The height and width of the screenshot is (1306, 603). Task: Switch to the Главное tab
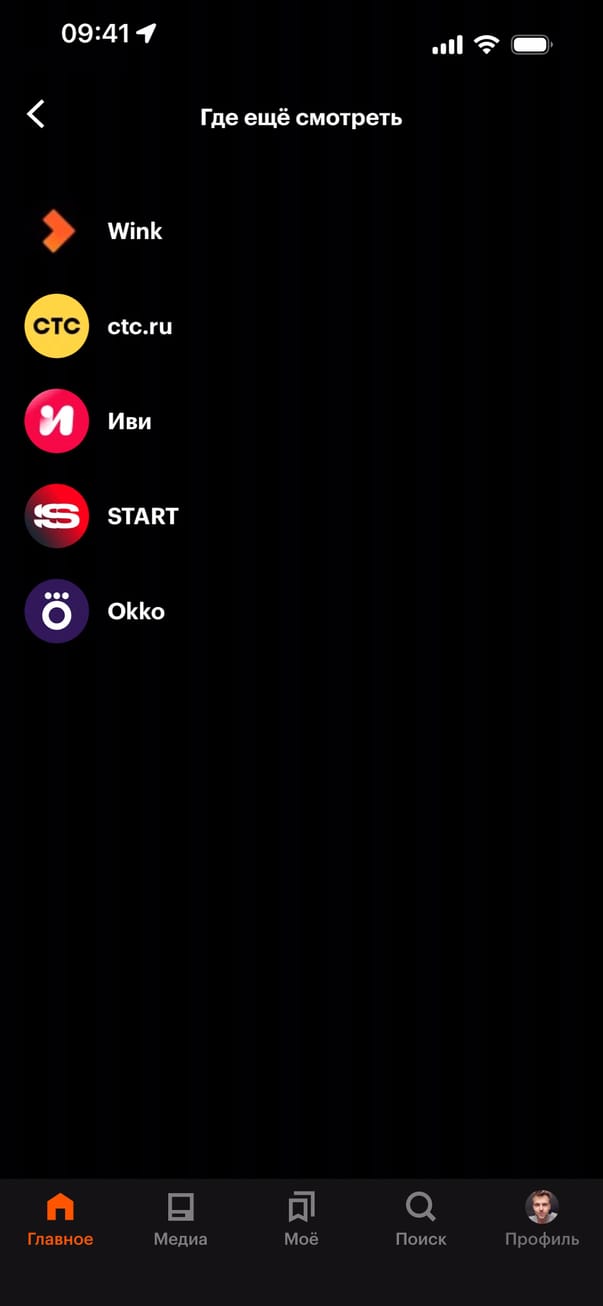(x=60, y=1220)
